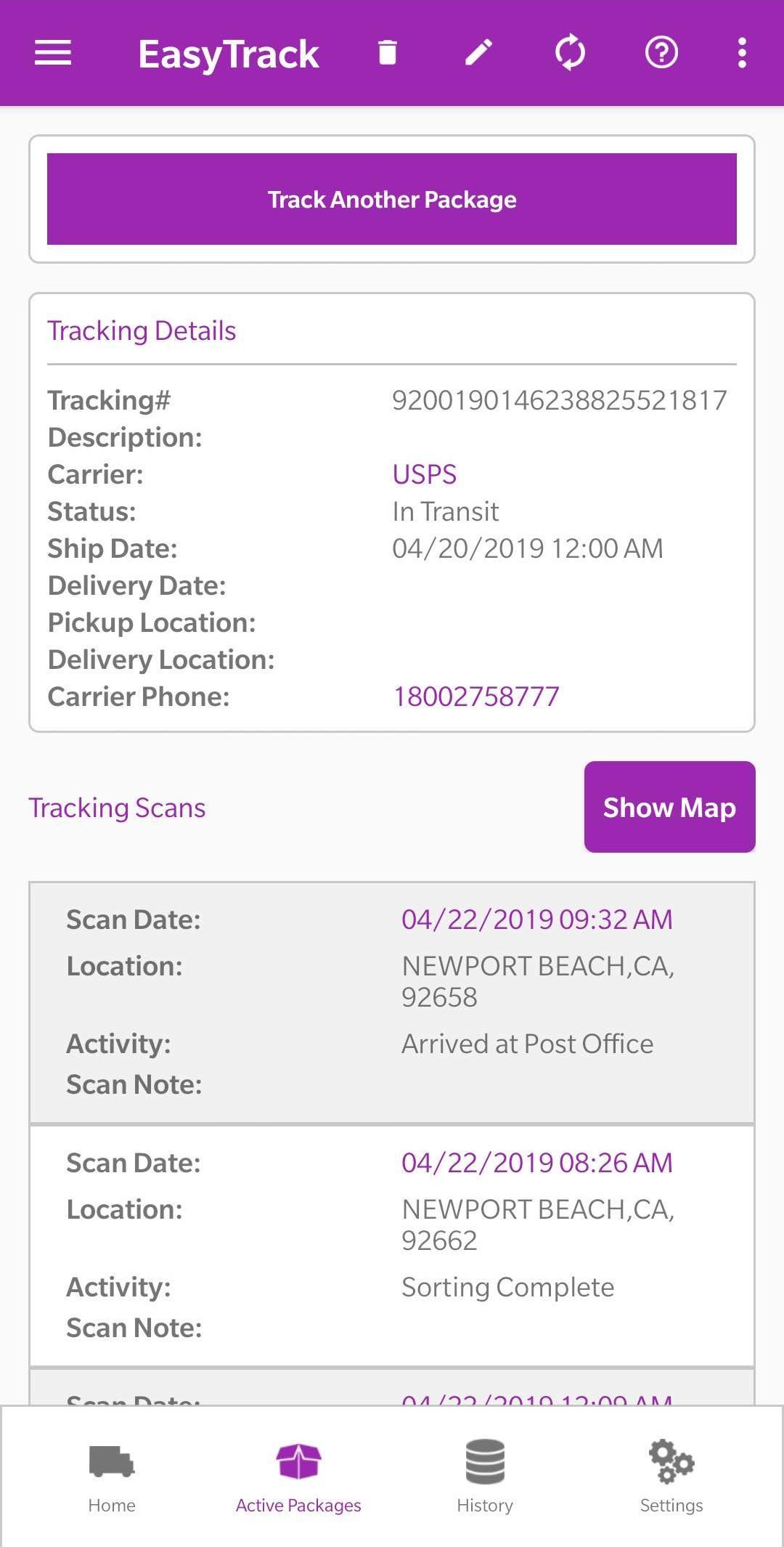
Task: Select the tracking number value
Action: click(559, 399)
